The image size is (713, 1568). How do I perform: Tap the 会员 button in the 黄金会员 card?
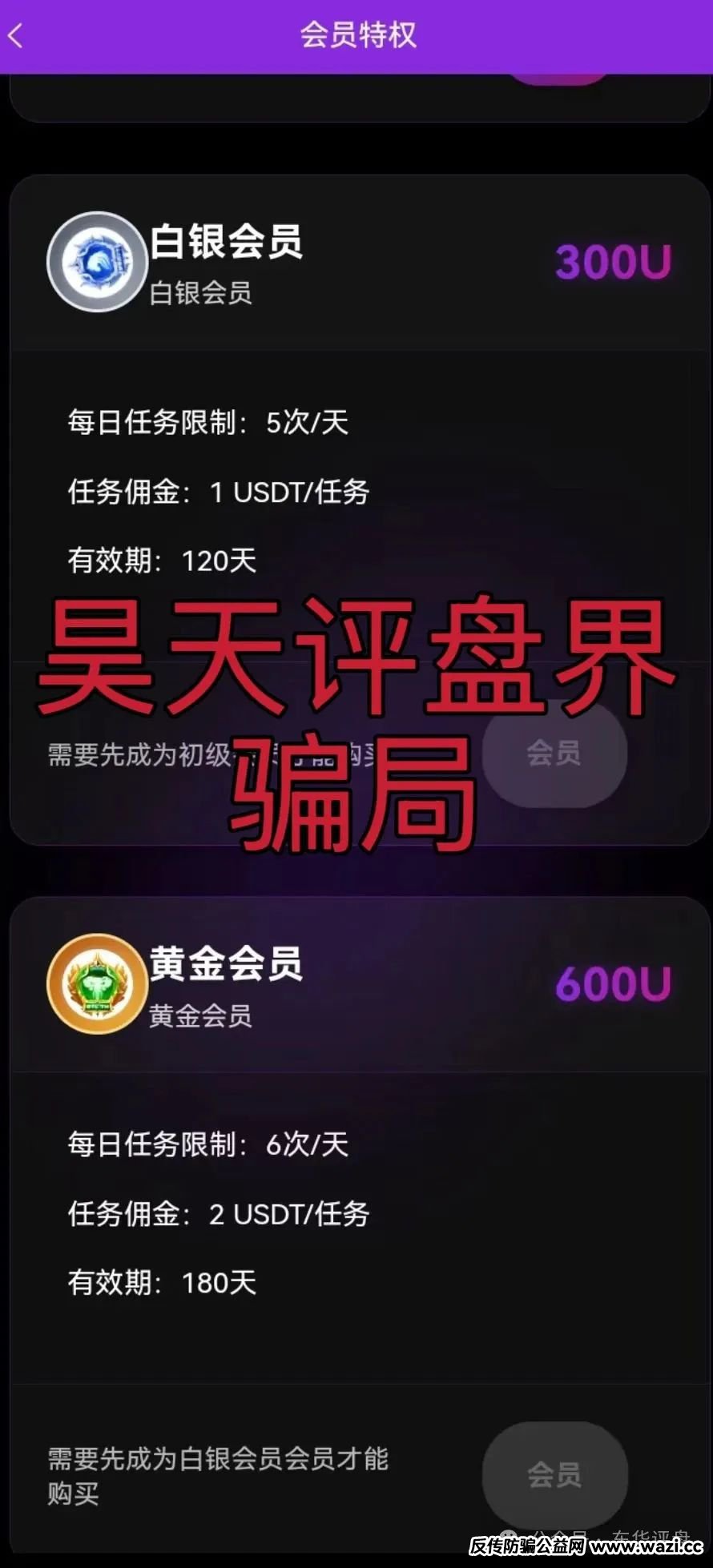[x=554, y=1474]
